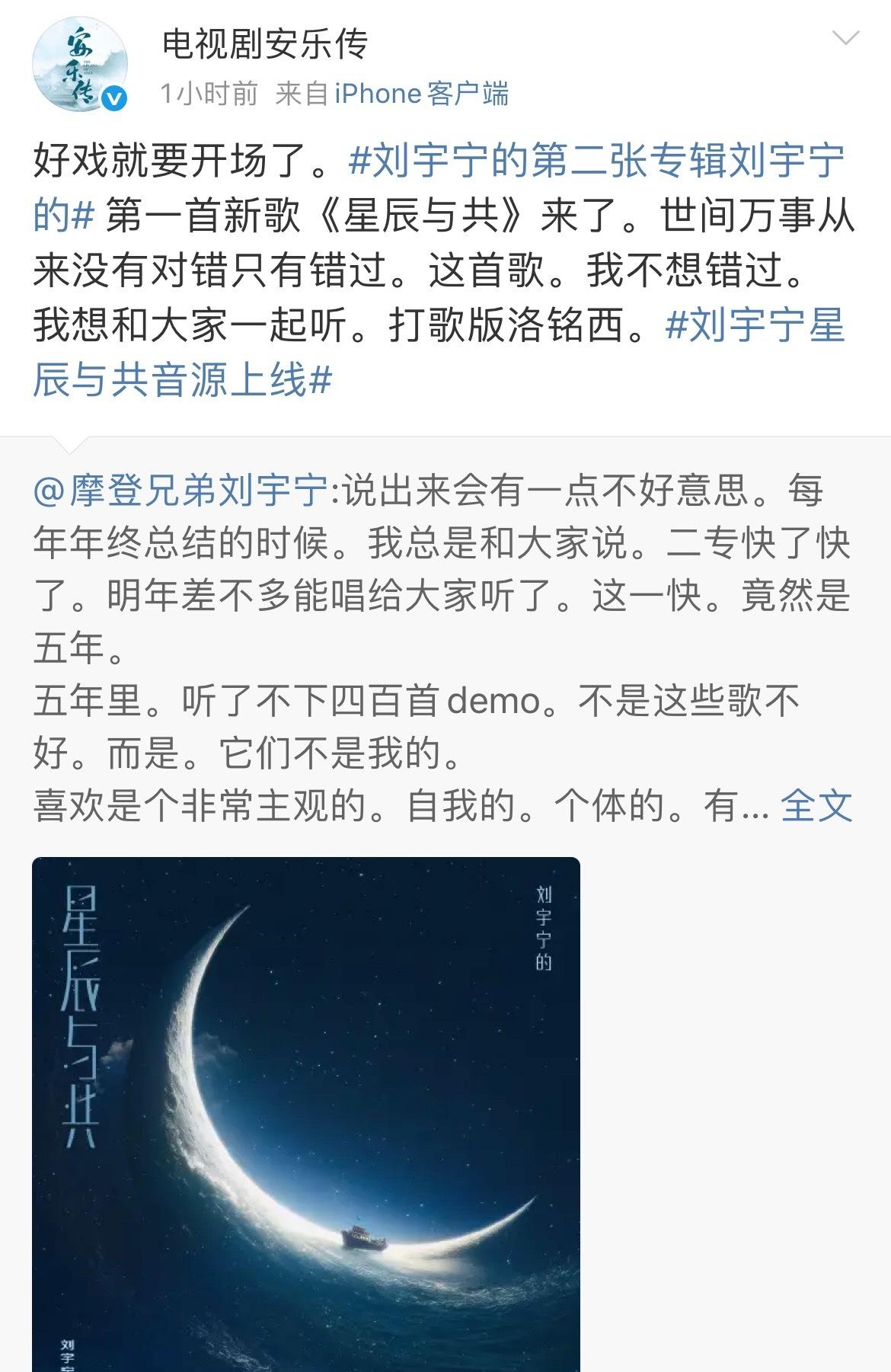View the 星辰与共 cover image
The height and width of the screenshot is (1372, 891).
(x=305, y=1112)
